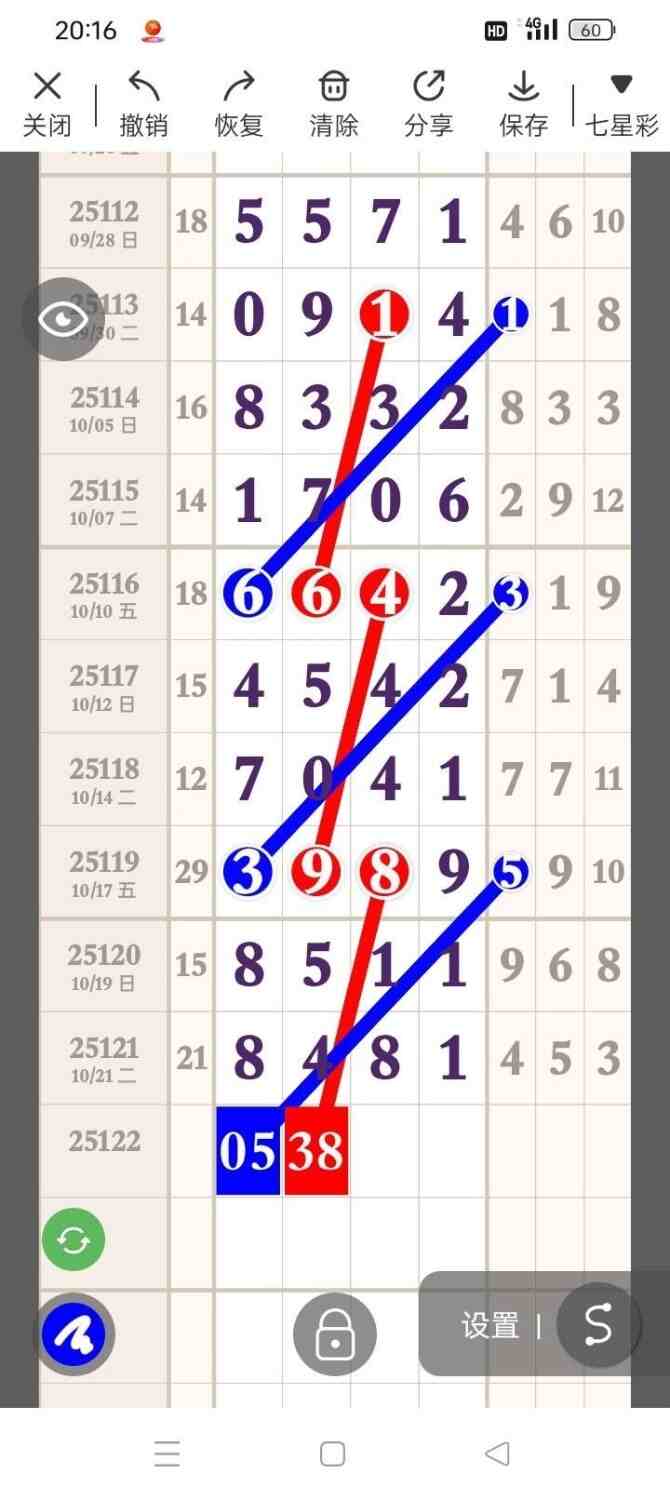Clear all drawings with 清除
This screenshot has width=670, height=1500.
click(x=333, y=104)
